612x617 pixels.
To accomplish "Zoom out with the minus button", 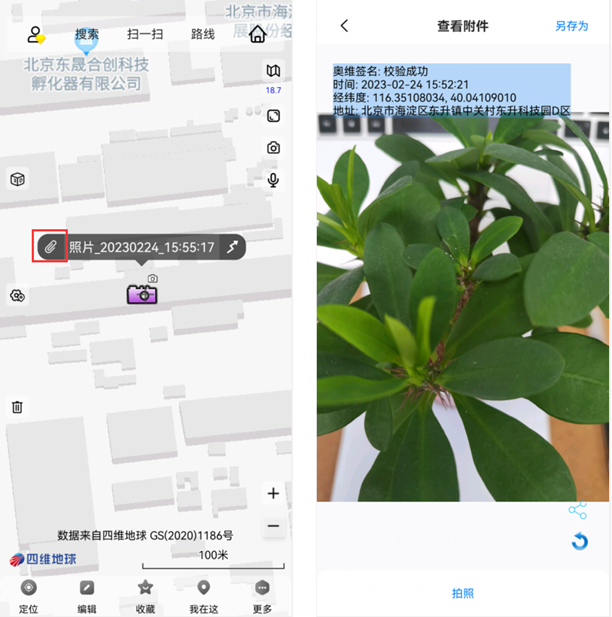I will (273, 526).
